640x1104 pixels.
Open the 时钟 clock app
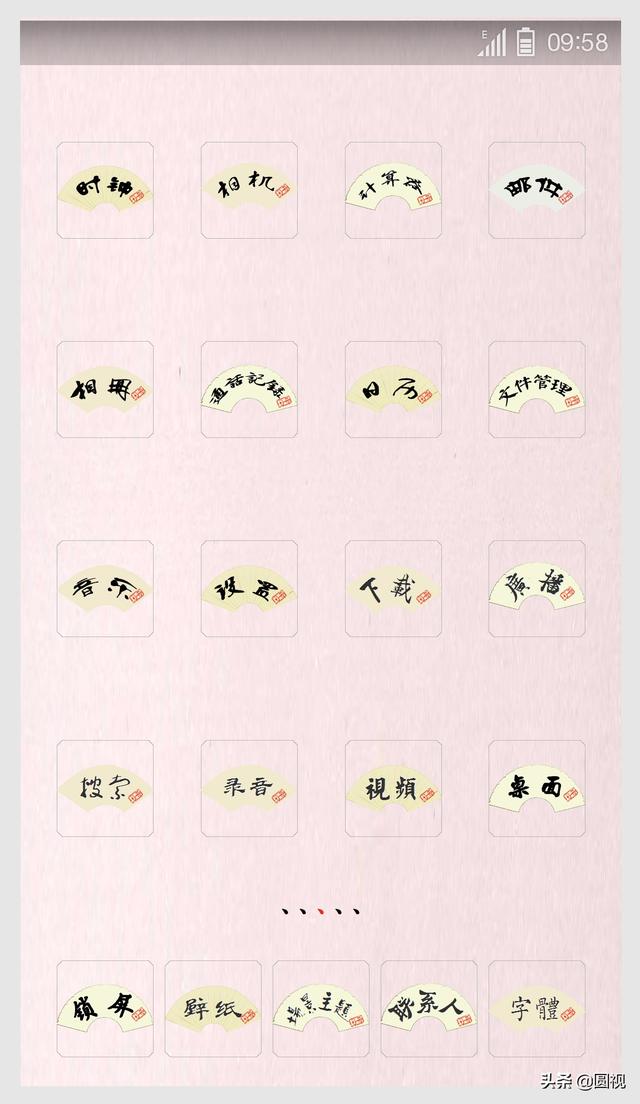pos(105,190)
